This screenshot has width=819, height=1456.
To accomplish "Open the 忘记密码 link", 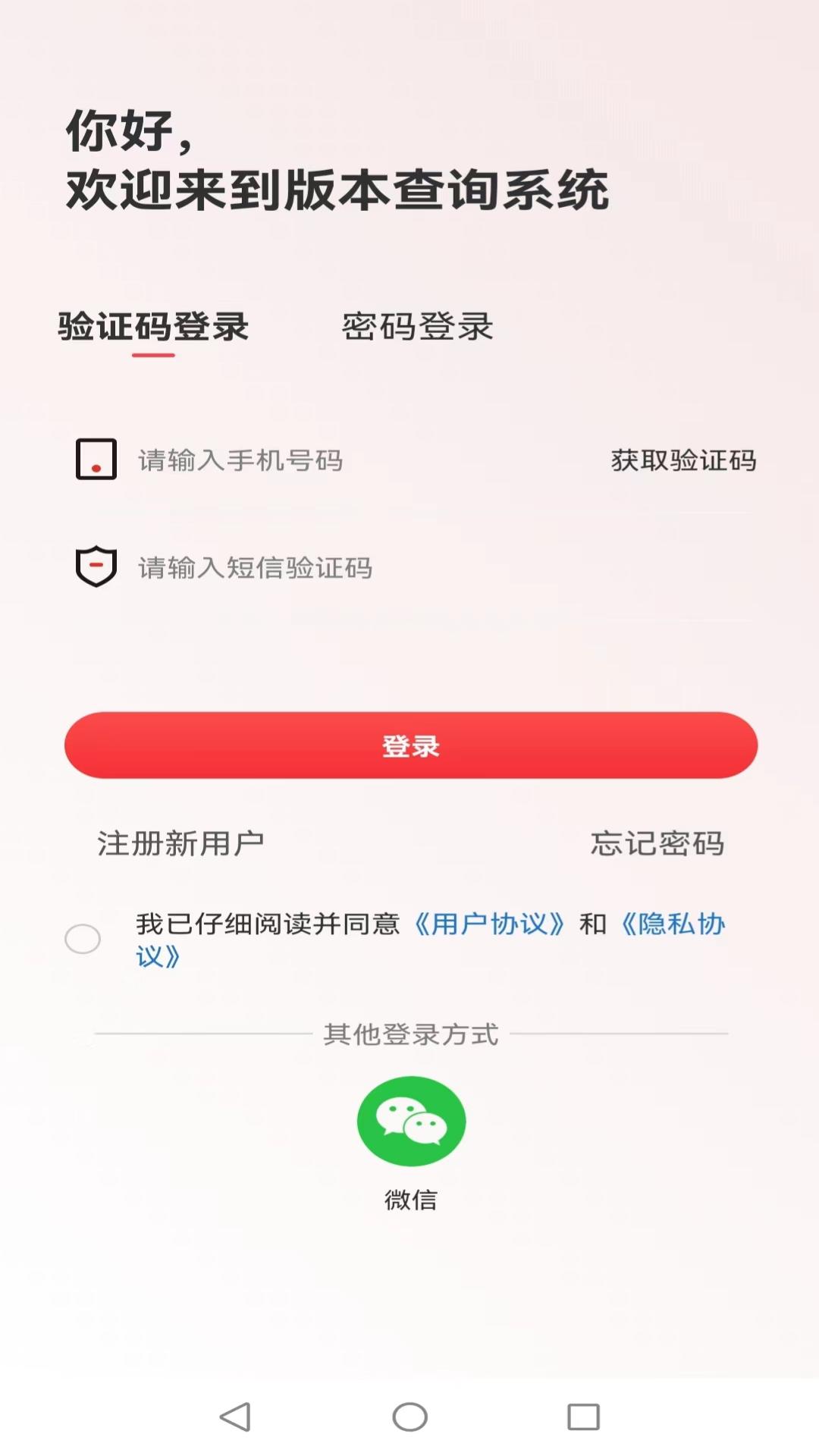I will point(657,843).
